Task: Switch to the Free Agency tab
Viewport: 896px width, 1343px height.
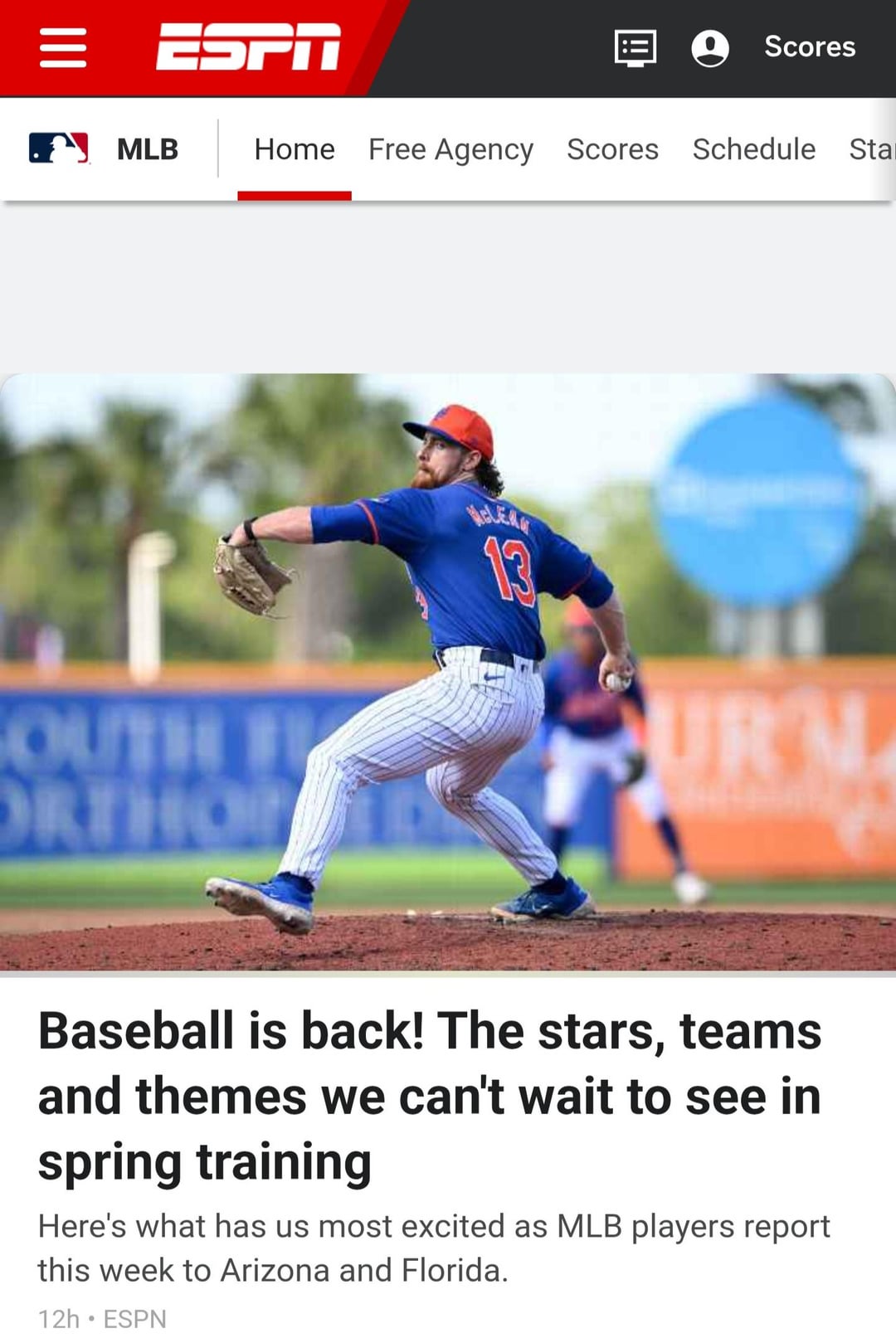Action: [x=450, y=150]
